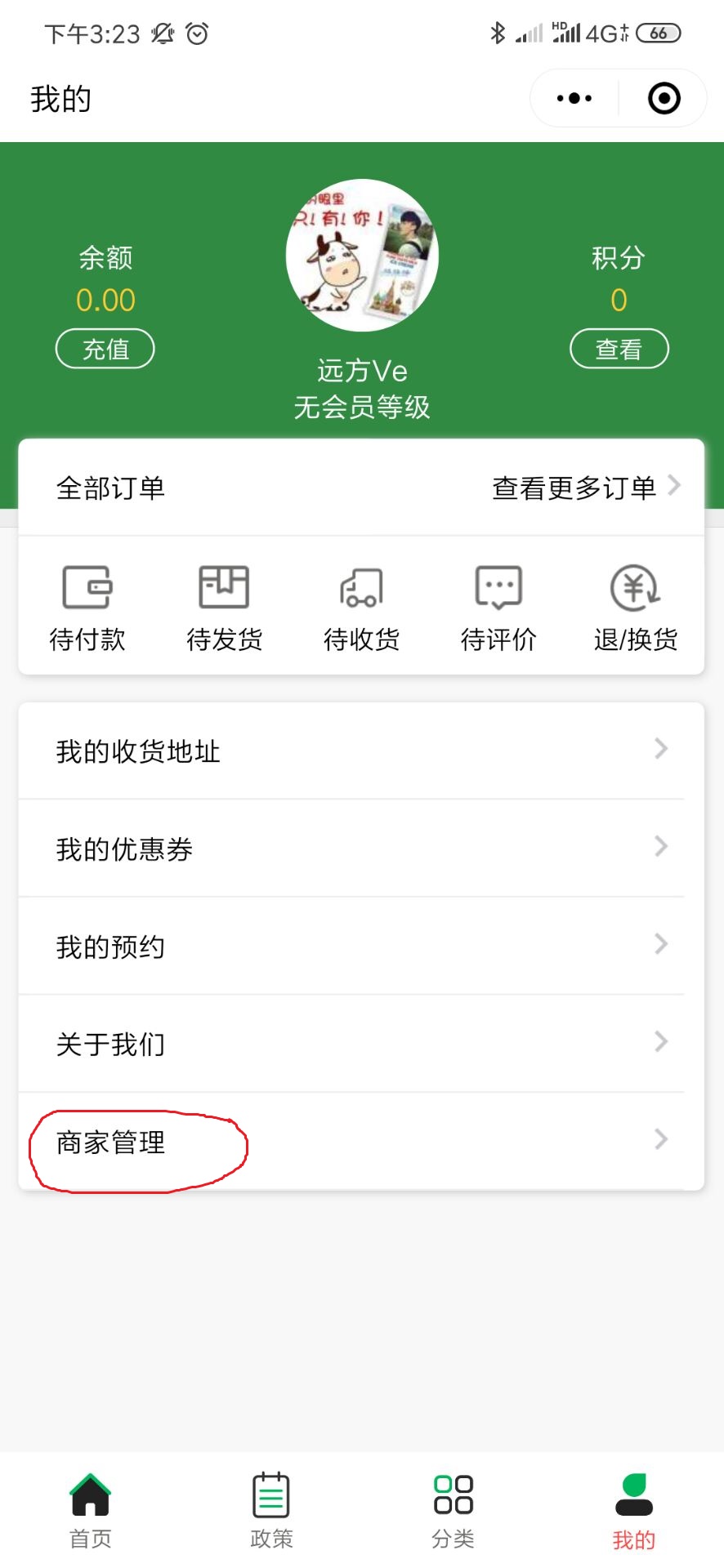Tap 查看 to view points
The height and width of the screenshot is (1568, 724).
(619, 350)
